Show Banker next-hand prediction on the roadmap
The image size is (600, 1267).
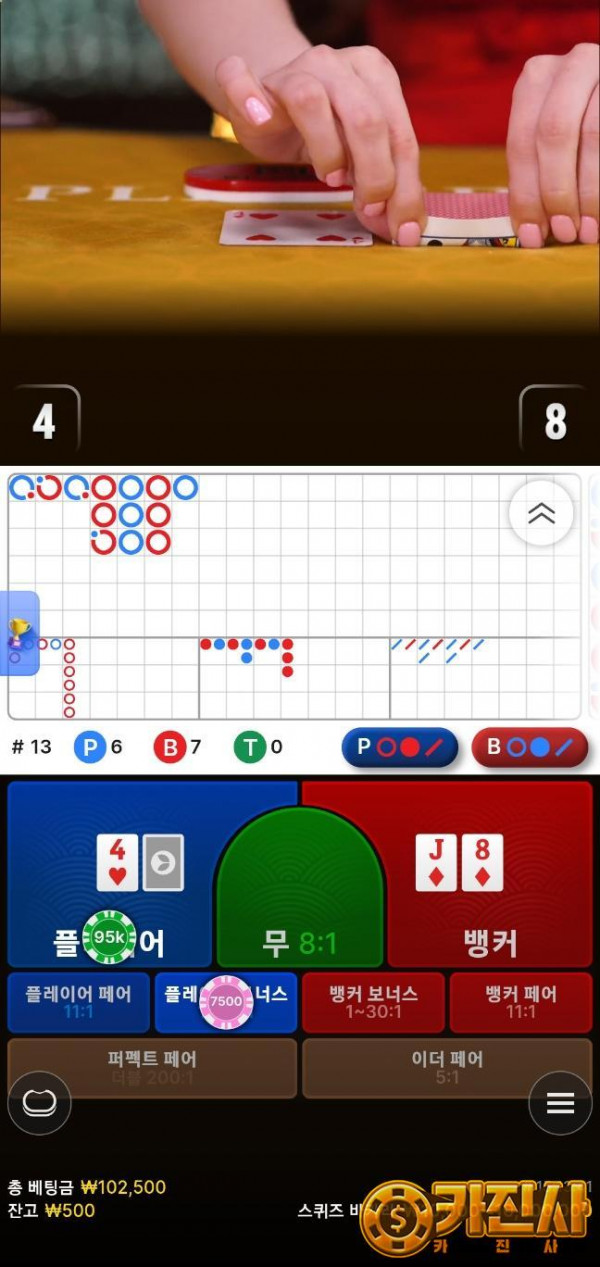529,747
